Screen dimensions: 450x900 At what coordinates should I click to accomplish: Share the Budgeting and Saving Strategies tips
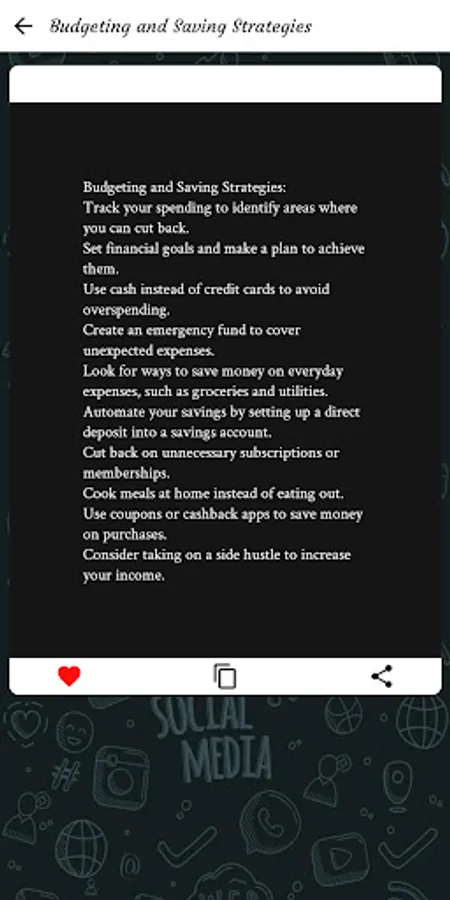click(x=382, y=676)
